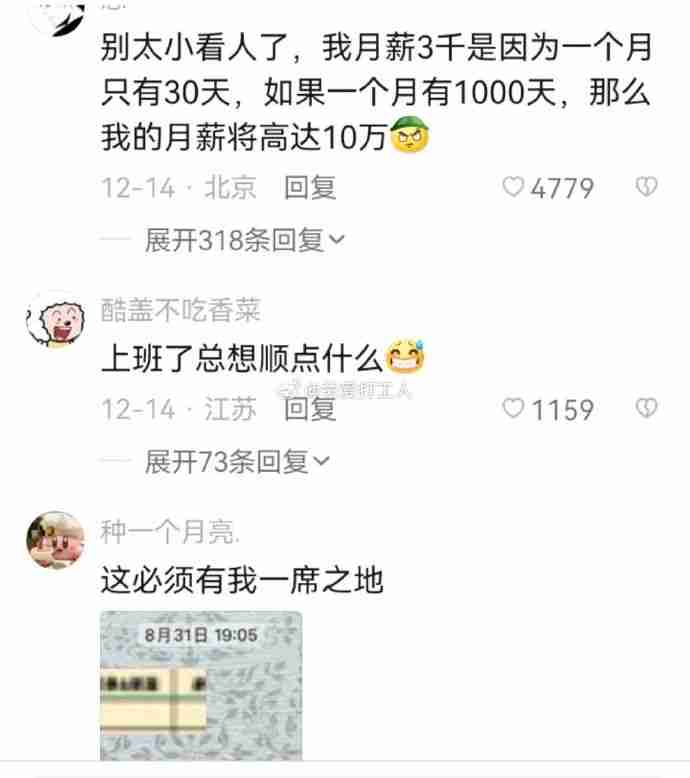The width and height of the screenshot is (690, 778).
Task: Open 种一个月亮's profile avatar
Action: (x=55, y=540)
